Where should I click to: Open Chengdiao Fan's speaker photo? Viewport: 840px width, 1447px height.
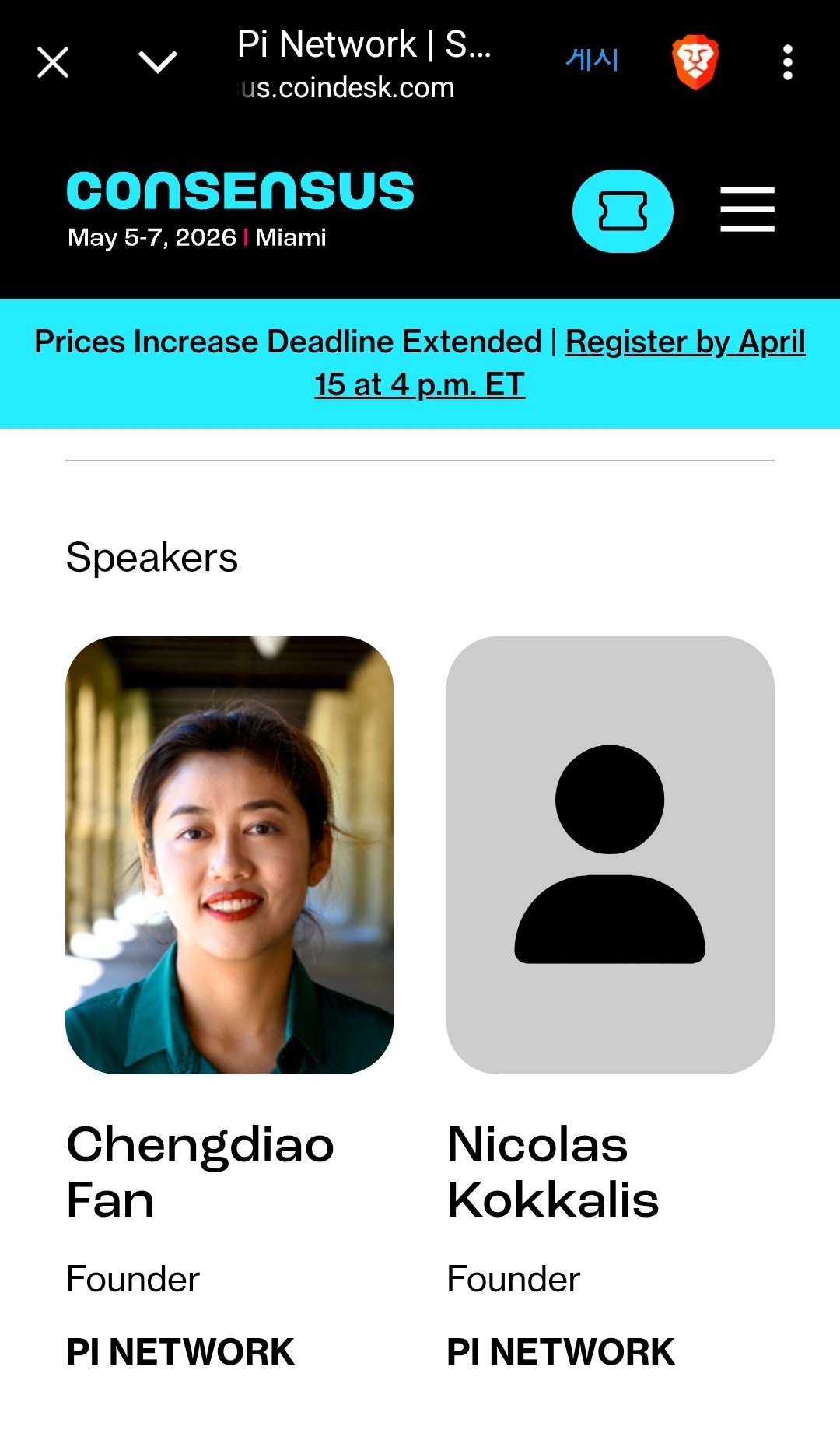pyautogui.click(x=229, y=855)
